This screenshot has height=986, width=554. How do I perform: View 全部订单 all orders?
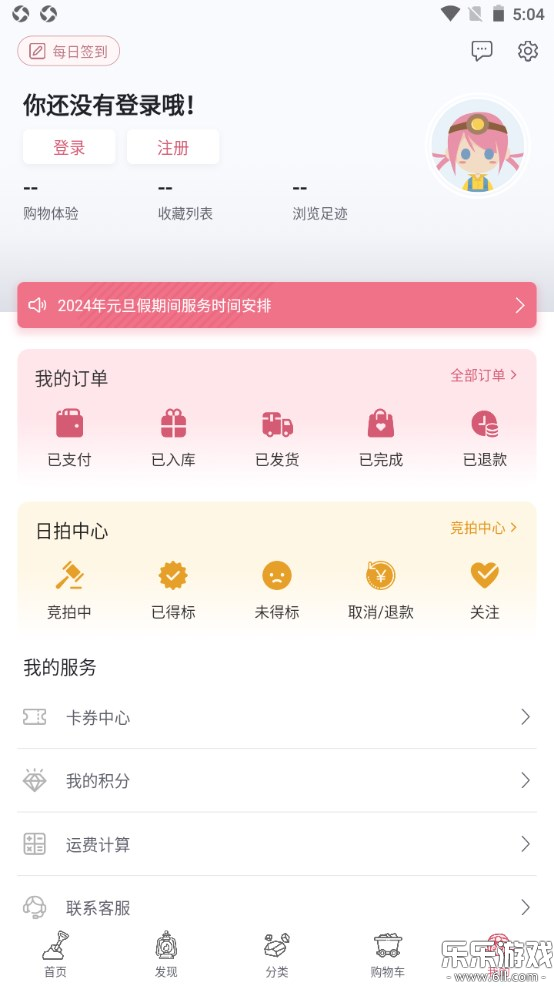tap(484, 375)
